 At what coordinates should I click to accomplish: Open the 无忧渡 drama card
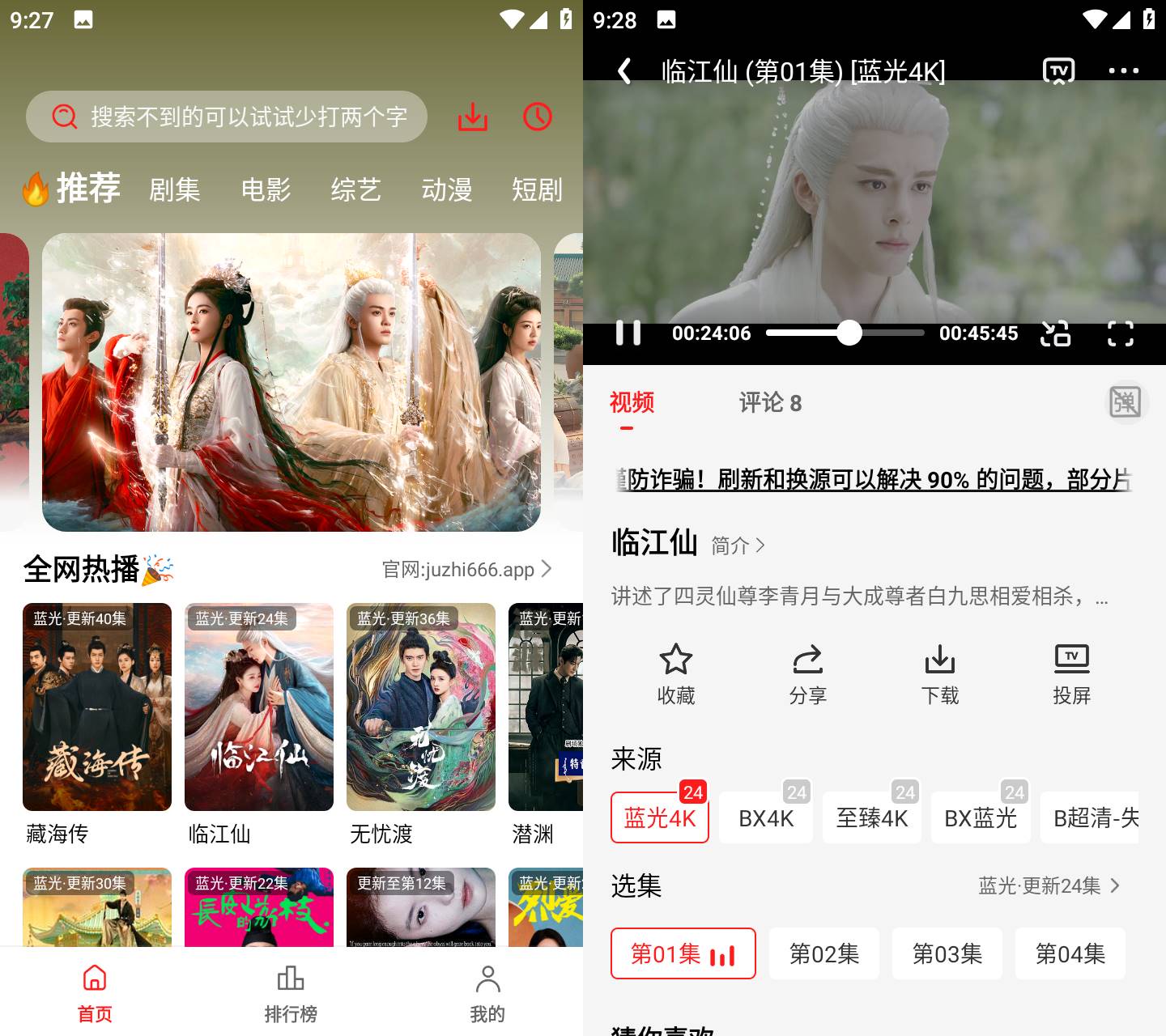pos(421,707)
